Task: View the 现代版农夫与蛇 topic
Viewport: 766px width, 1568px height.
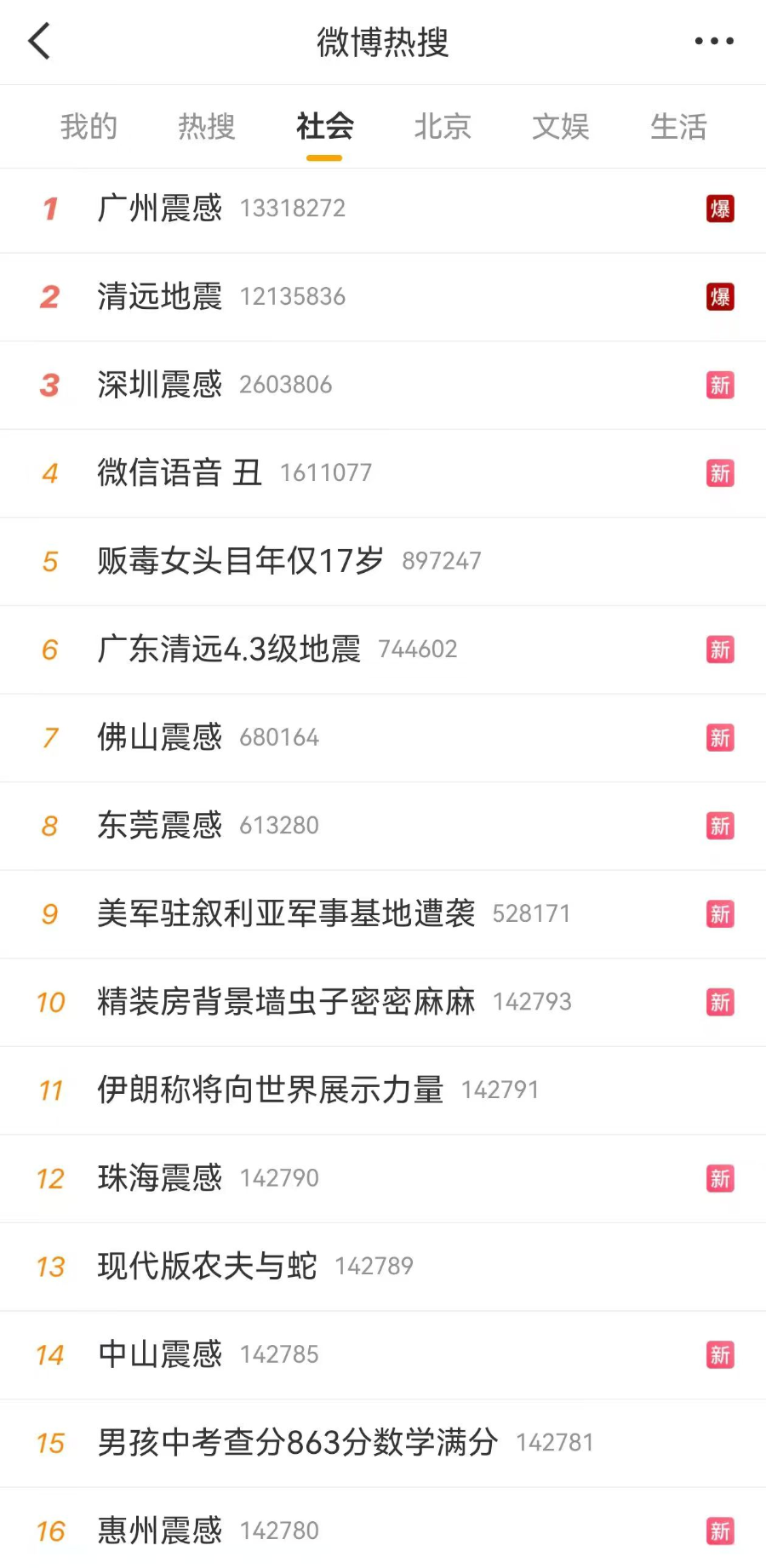Action: point(383,1268)
